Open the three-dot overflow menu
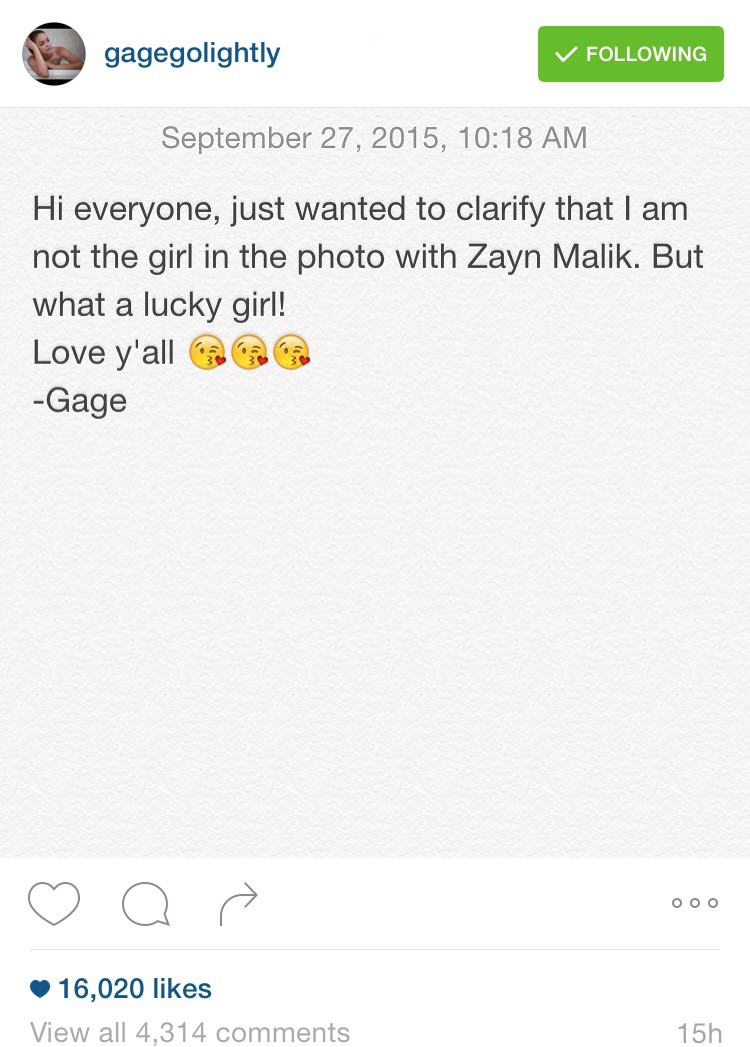This screenshot has width=750, height=1047. [x=694, y=903]
